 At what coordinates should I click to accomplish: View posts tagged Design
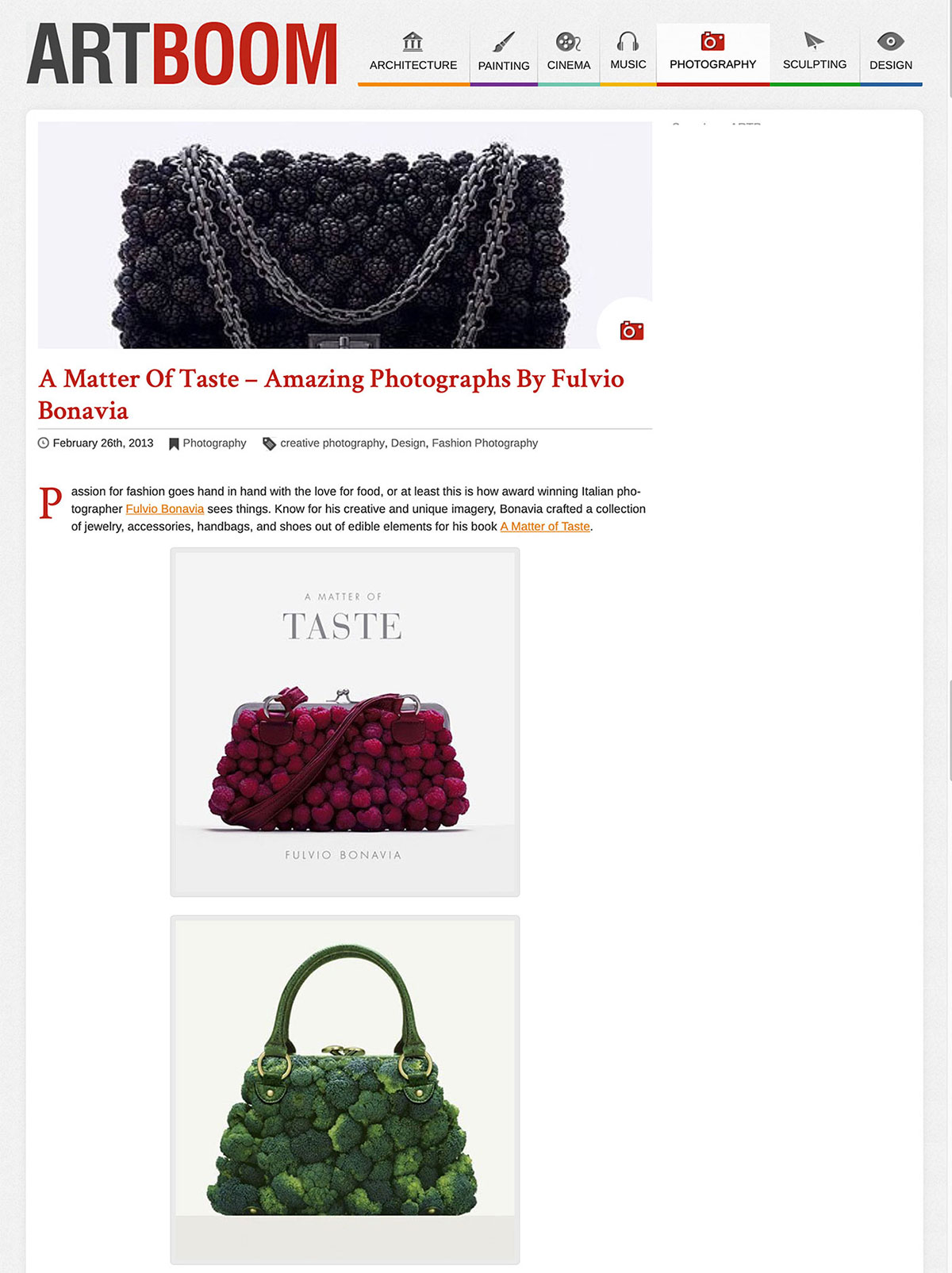coord(408,443)
